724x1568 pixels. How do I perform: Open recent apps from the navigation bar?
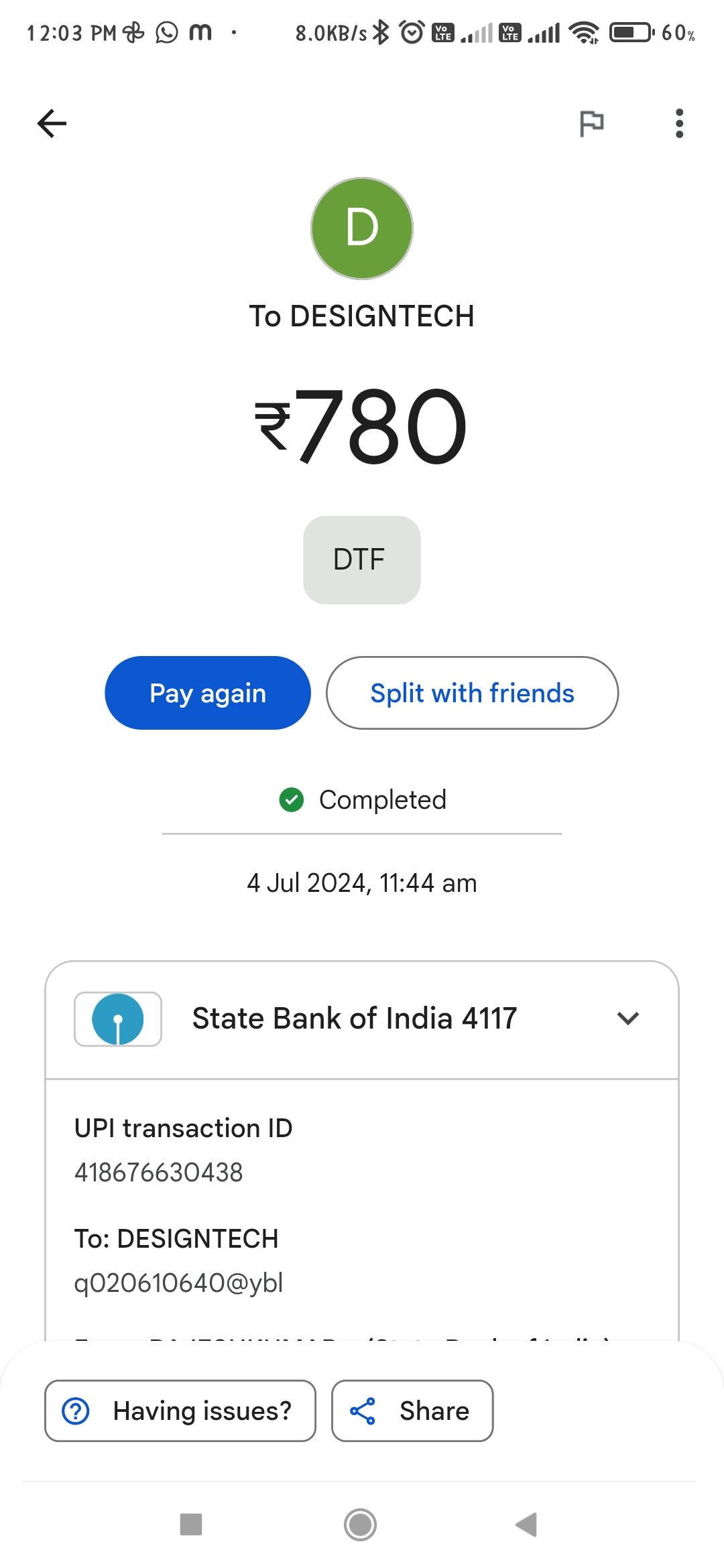pyautogui.click(x=191, y=1524)
